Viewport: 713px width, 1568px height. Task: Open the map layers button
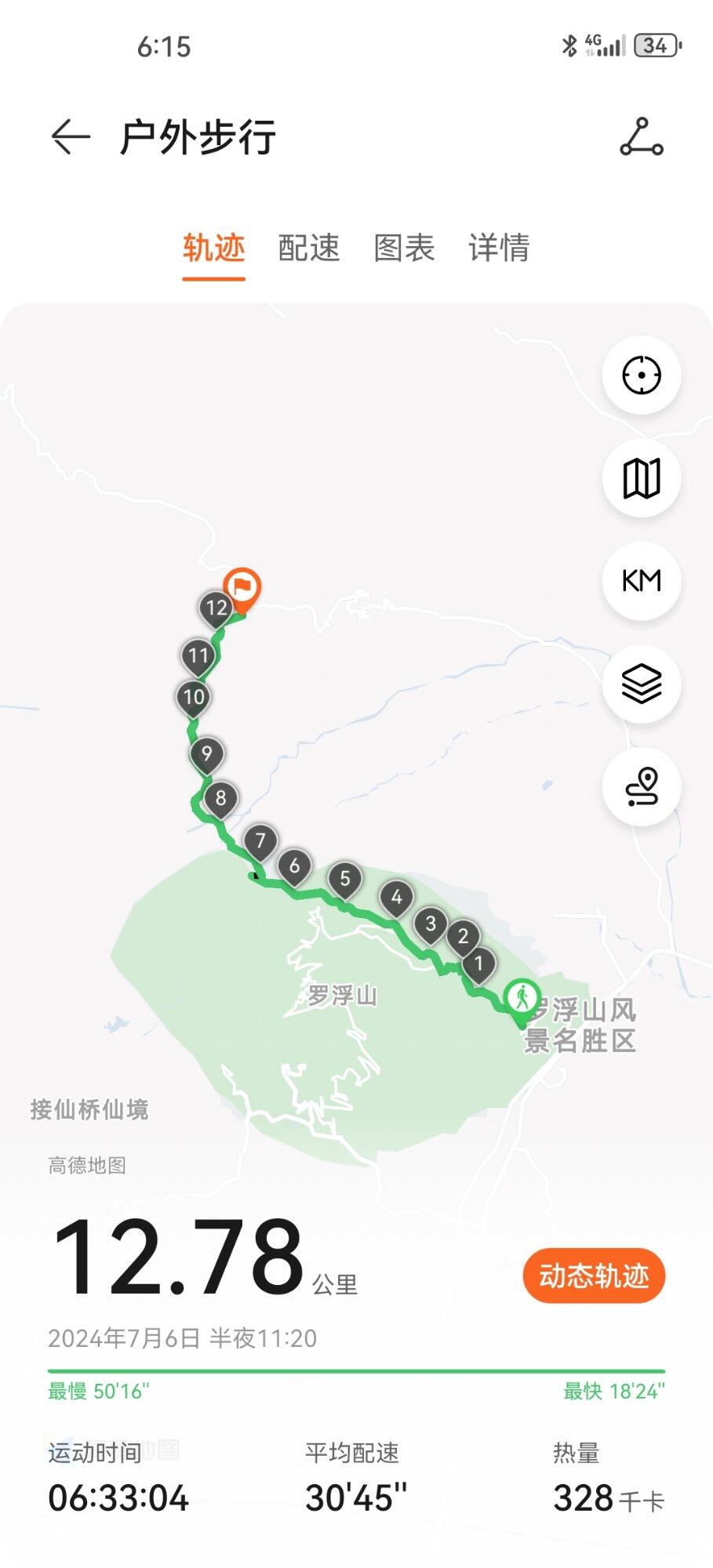[x=642, y=684]
